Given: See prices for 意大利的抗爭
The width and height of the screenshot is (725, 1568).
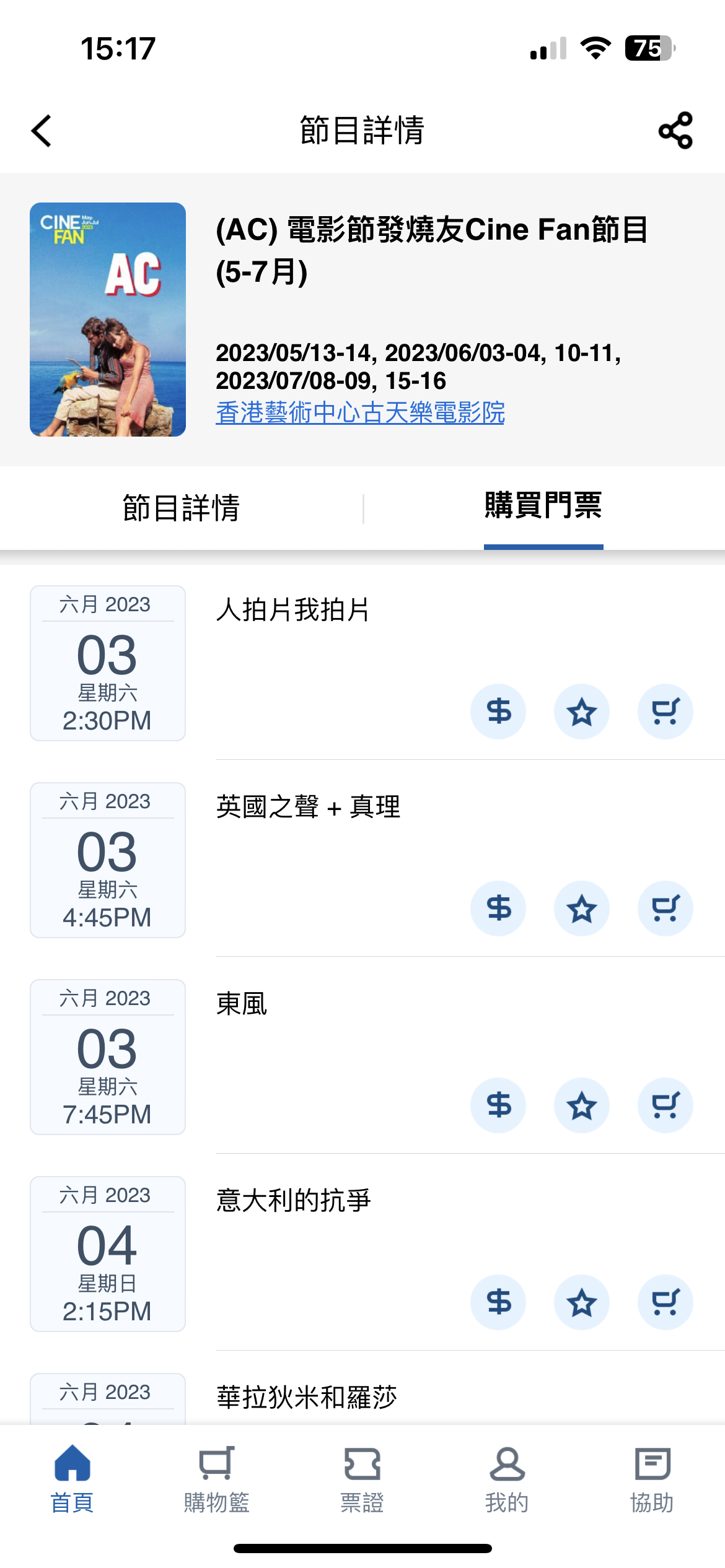Looking at the screenshot, I should pos(498,1302).
